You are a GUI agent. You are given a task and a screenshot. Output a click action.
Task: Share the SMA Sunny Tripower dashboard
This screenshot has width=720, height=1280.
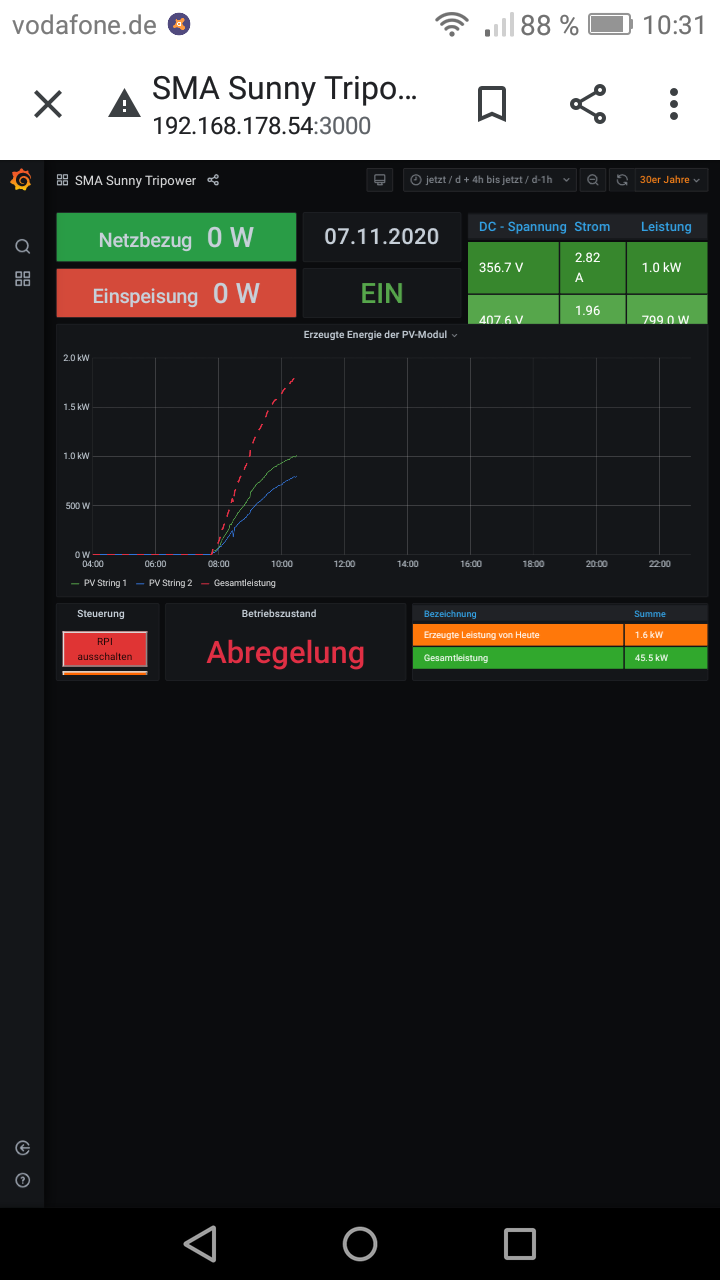tap(213, 180)
